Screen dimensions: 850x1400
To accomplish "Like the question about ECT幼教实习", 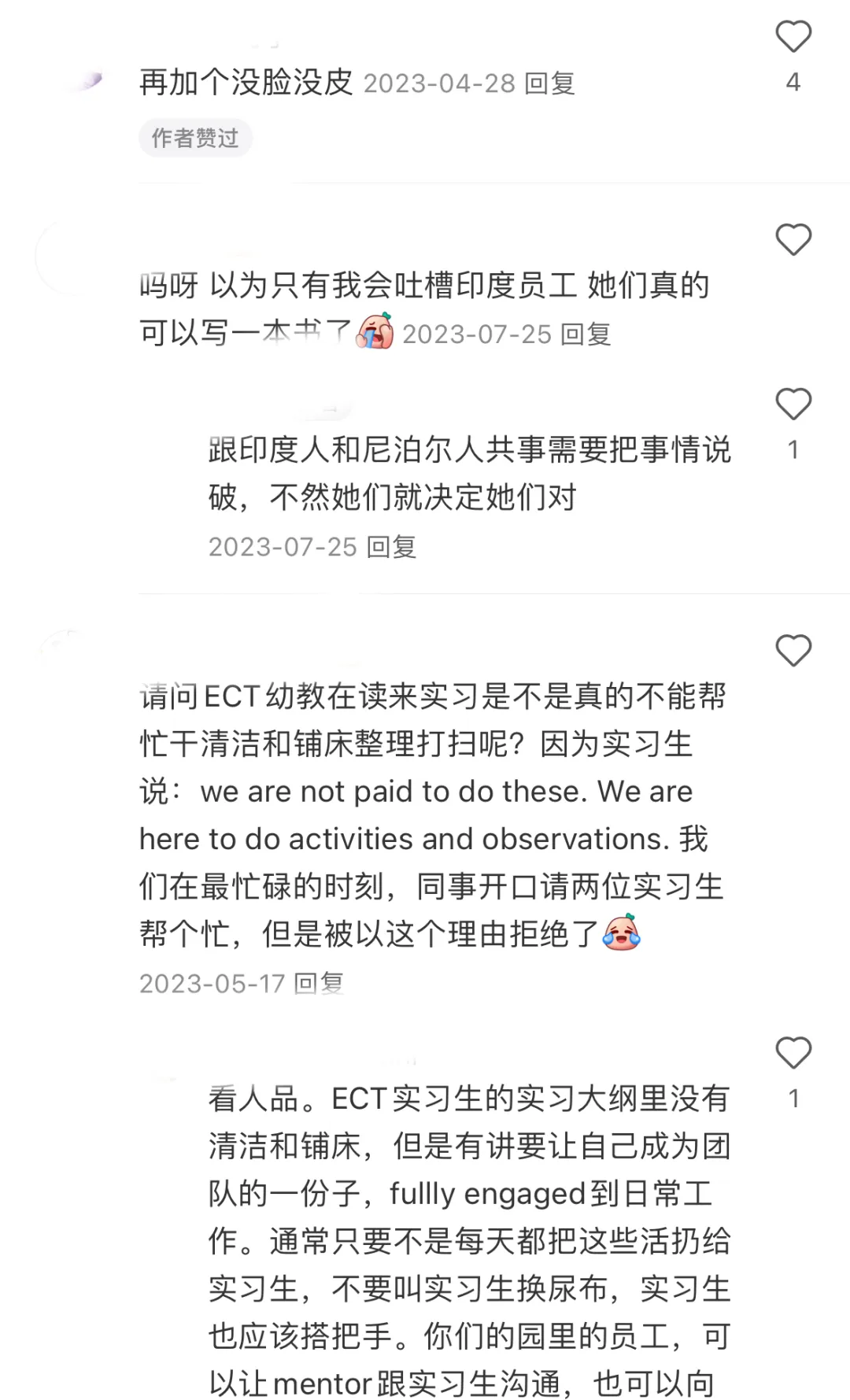I will [793, 651].
